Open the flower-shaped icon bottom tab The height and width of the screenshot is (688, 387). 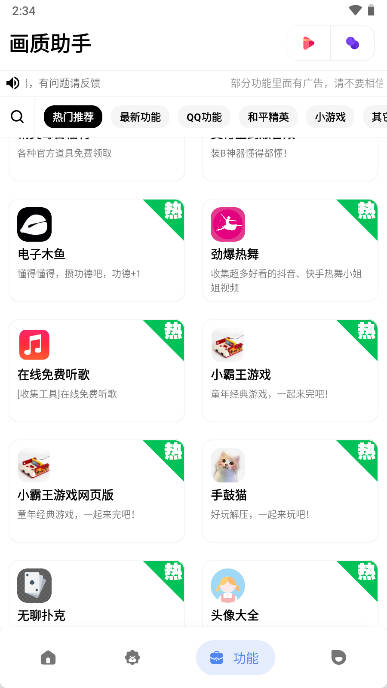(132, 657)
